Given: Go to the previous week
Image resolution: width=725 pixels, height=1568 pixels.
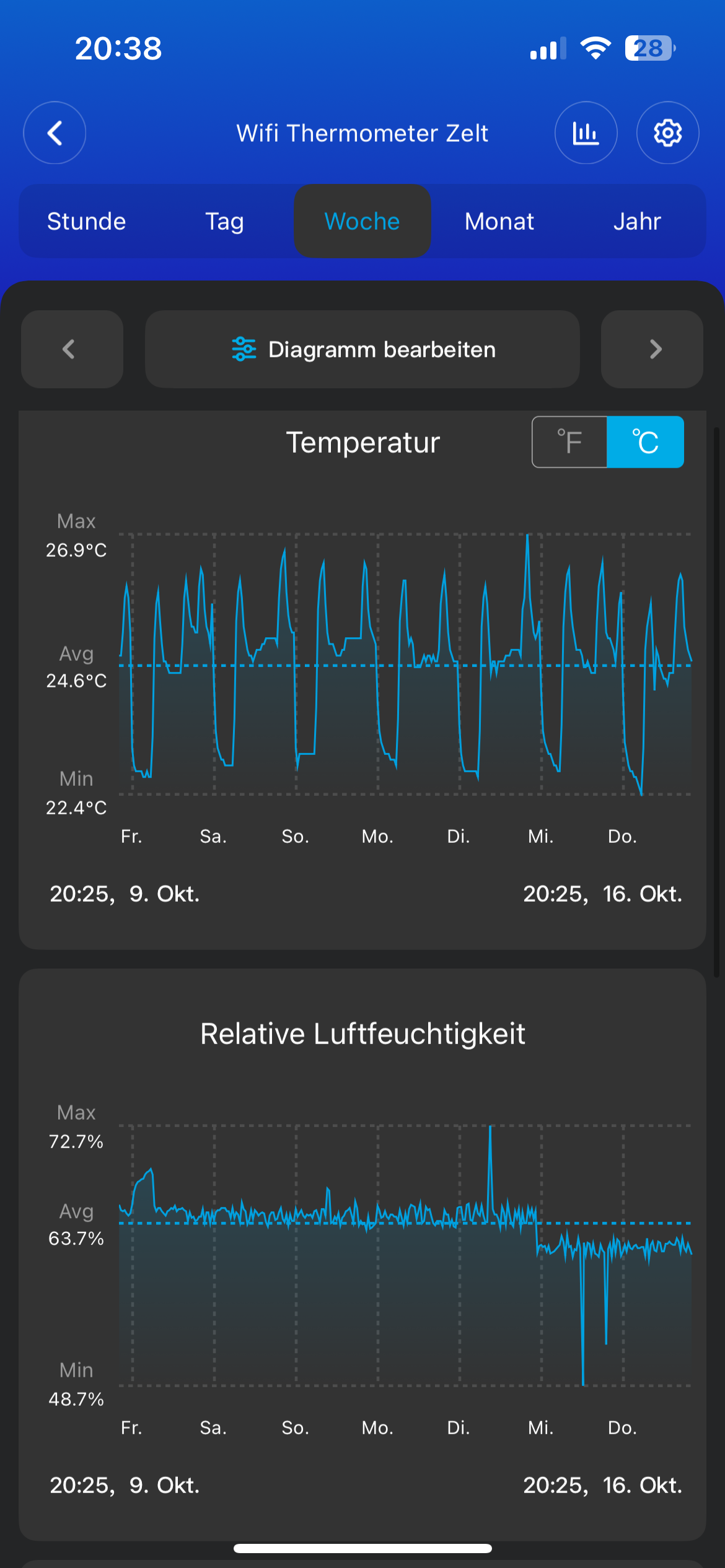Looking at the screenshot, I should click(x=72, y=349).
